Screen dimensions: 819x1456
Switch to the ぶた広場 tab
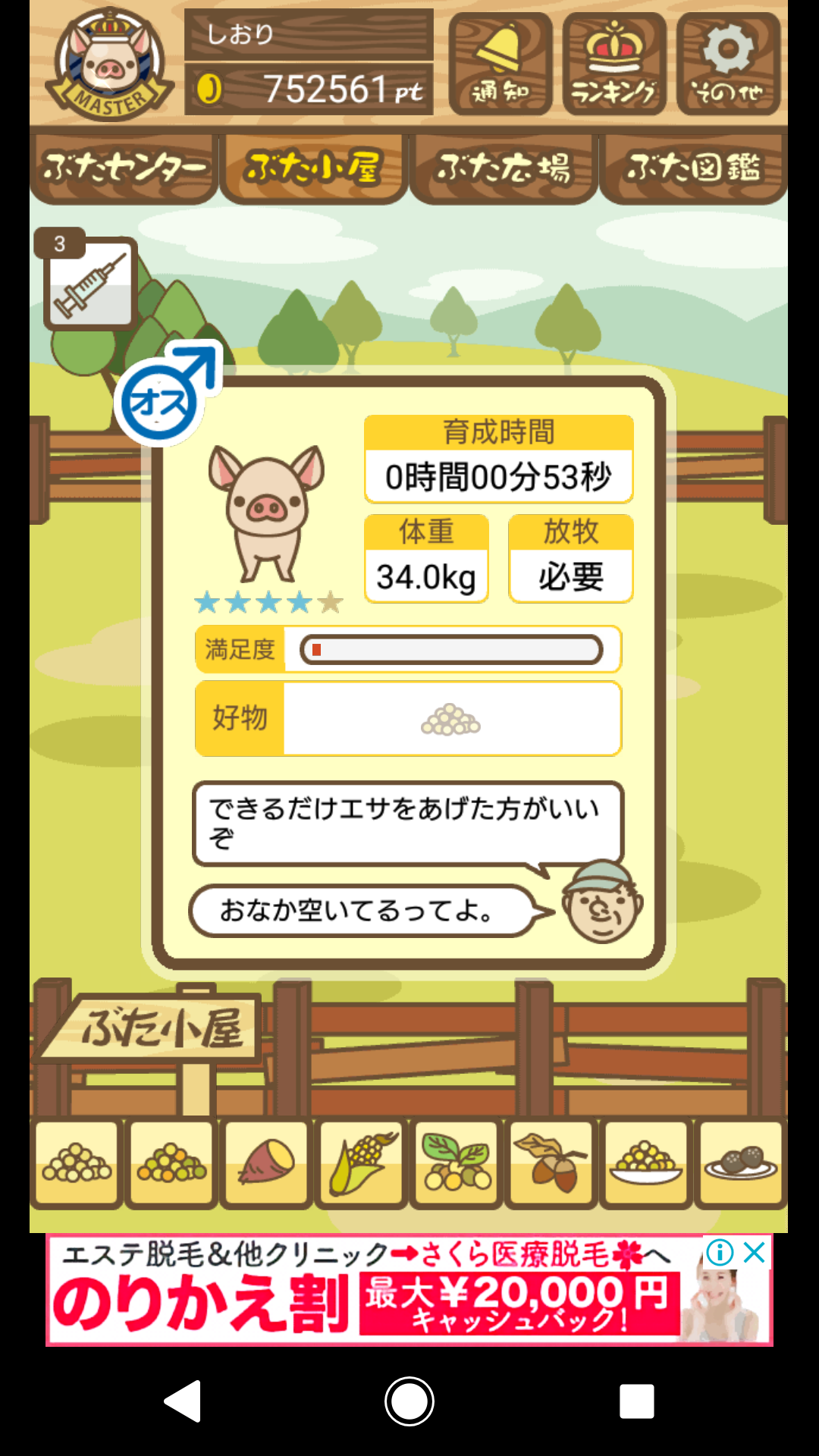click(x=504, y=168)
